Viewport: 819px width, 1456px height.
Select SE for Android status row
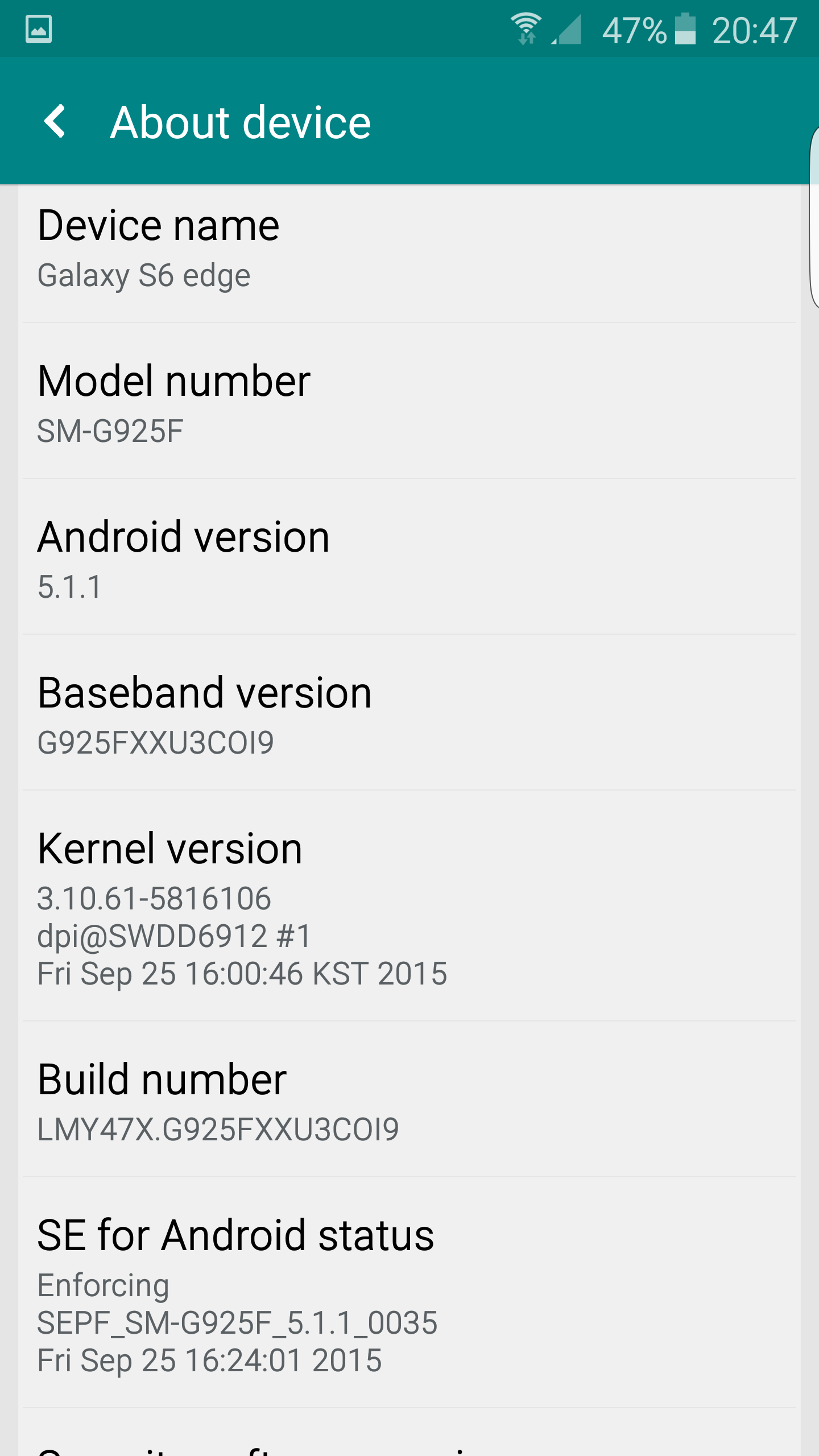pyautogui.click(x=408, y=1293)
